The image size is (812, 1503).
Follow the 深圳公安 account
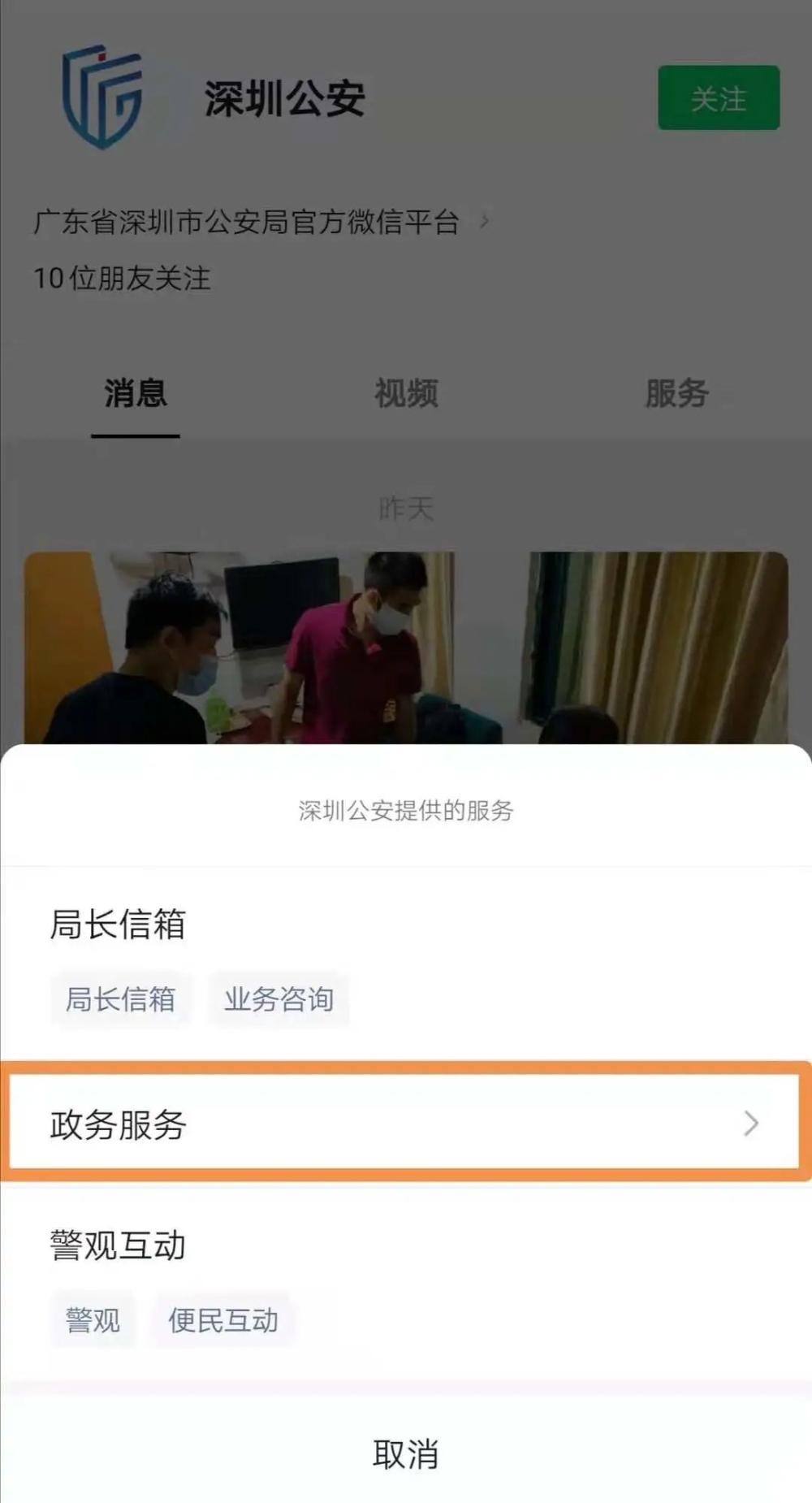[718, 98]
